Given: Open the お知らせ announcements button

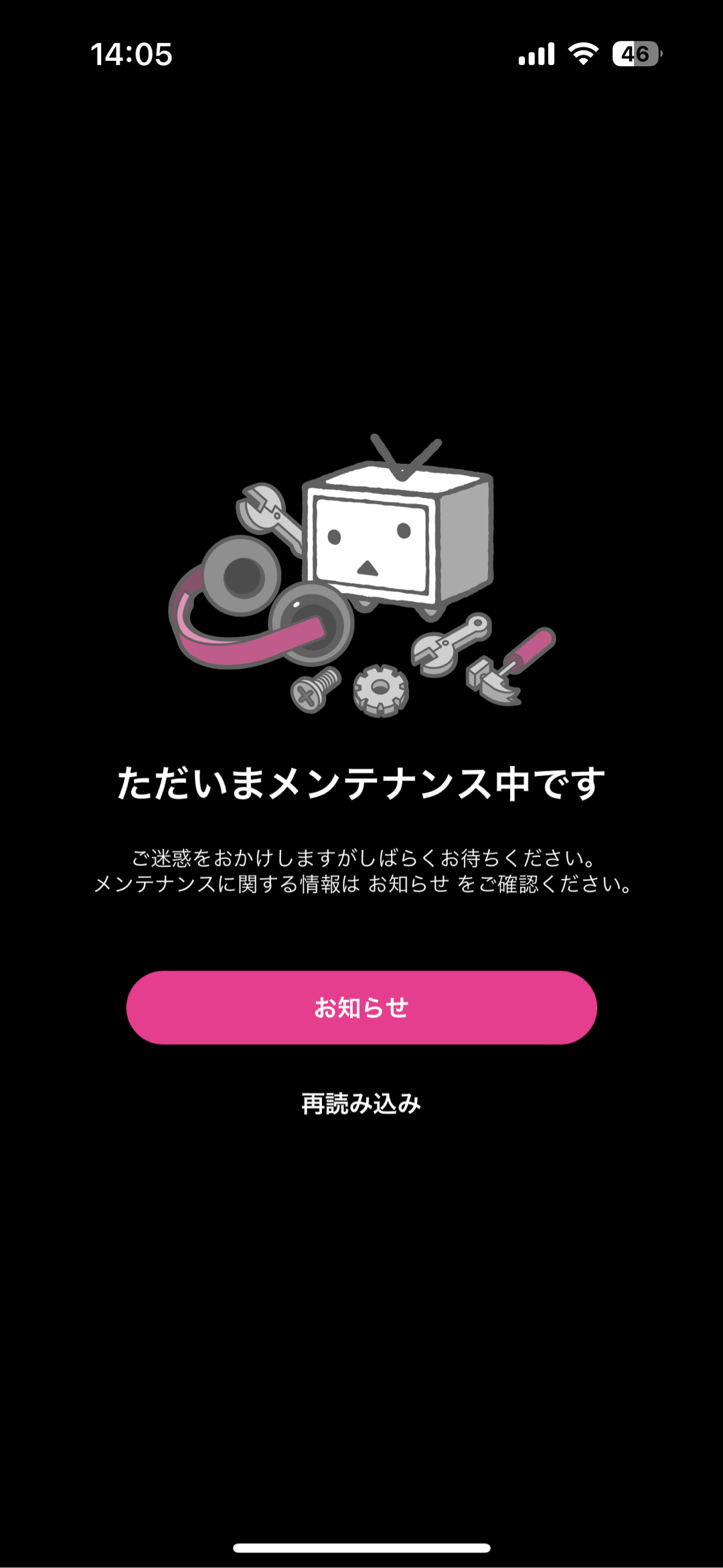Looking at the screenshot, I should (361, 1007).
